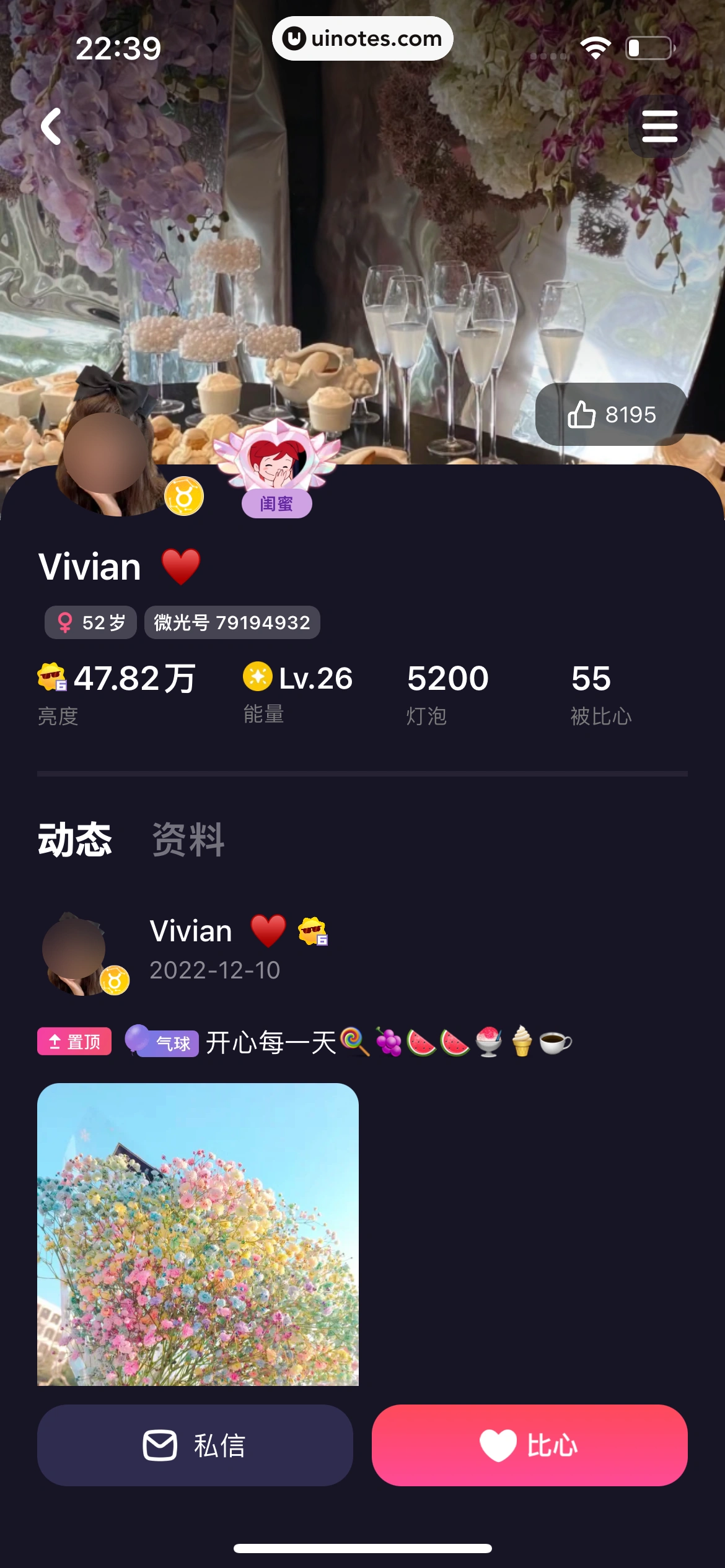Screen dimensions: 725x1568
Task: Tap the thumbs-up like counter showing 8195
Action: click(x=610, y=415)
